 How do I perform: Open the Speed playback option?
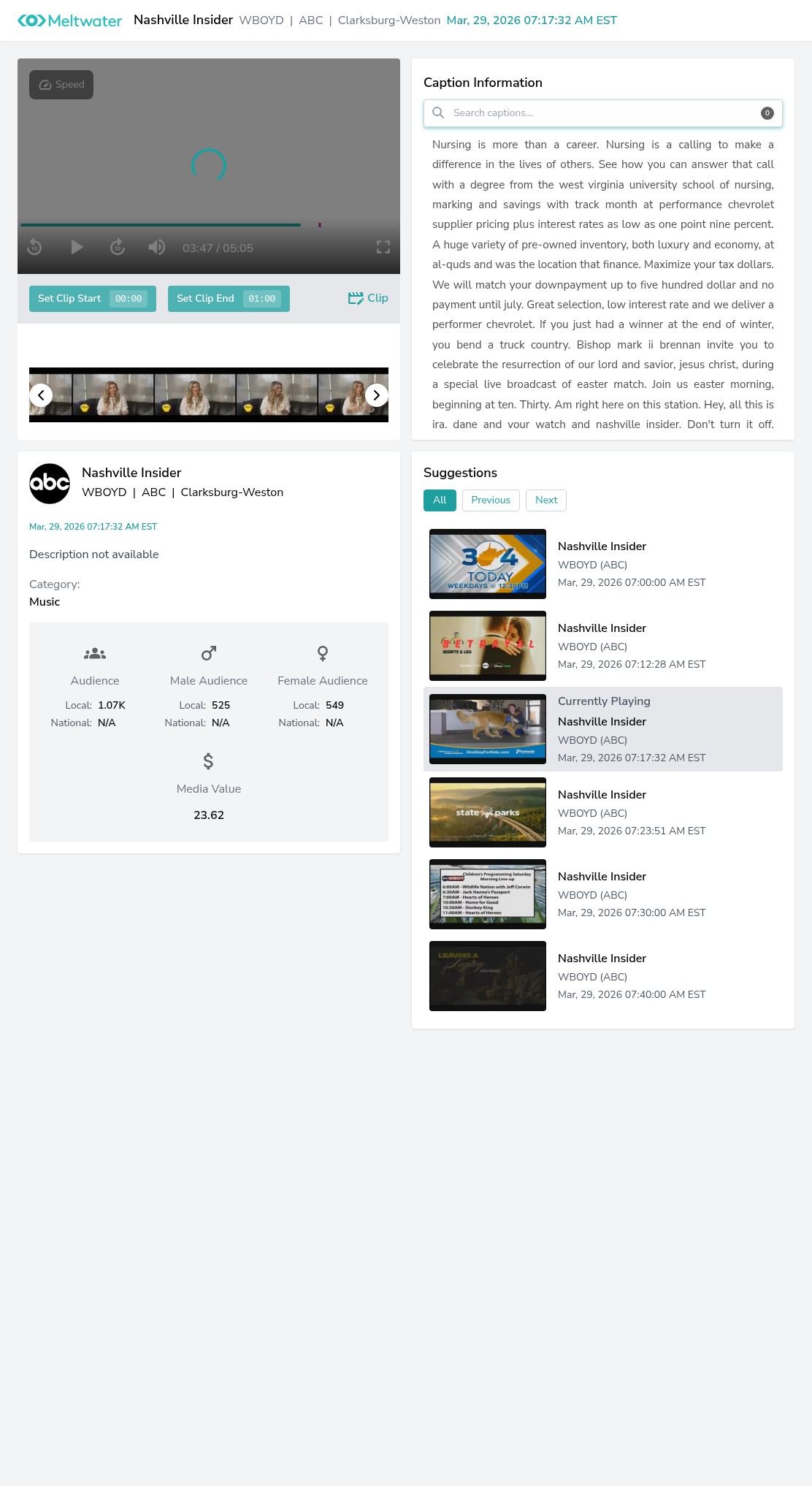(x=61, y=85)
